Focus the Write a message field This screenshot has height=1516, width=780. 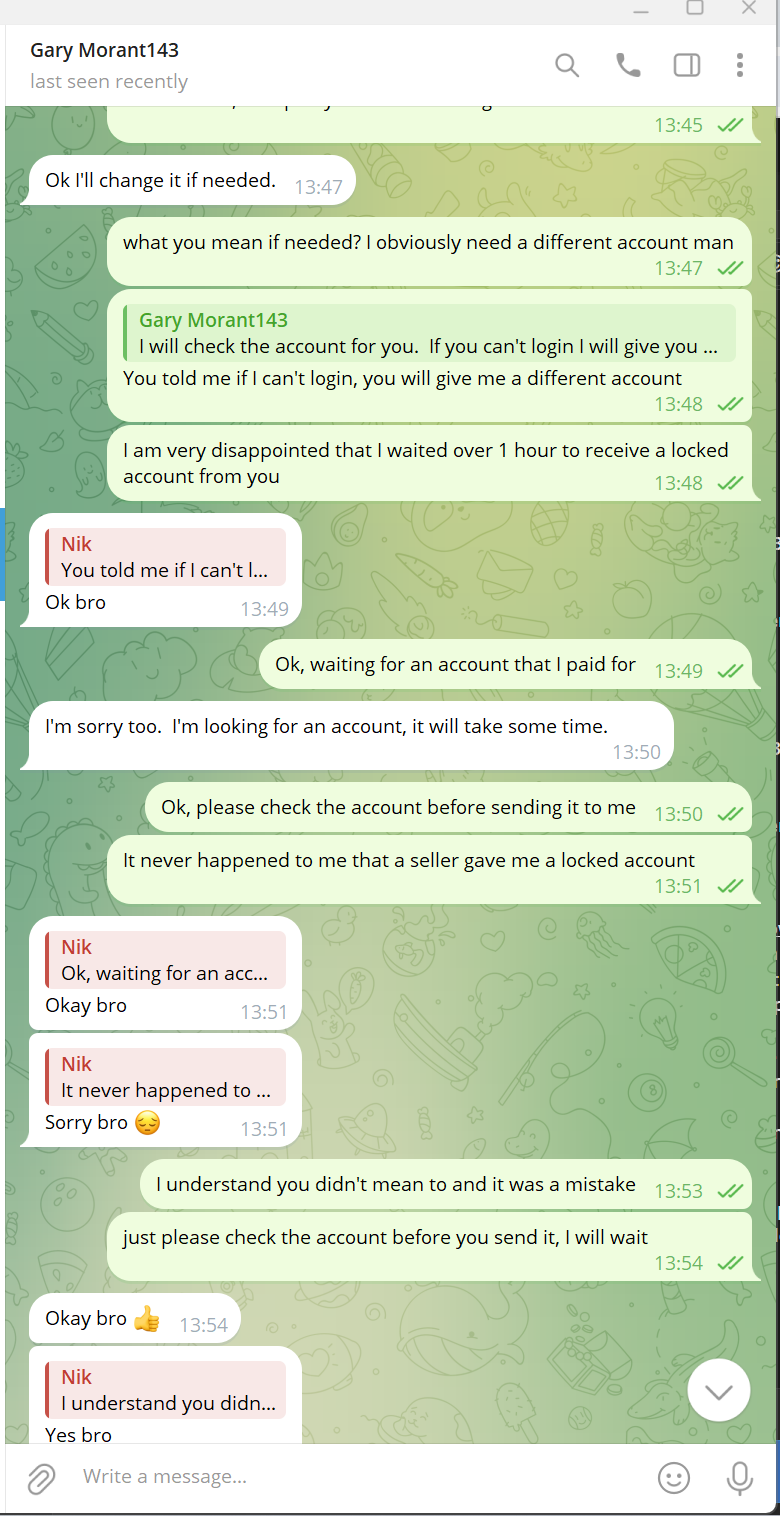pos(350,1477)
